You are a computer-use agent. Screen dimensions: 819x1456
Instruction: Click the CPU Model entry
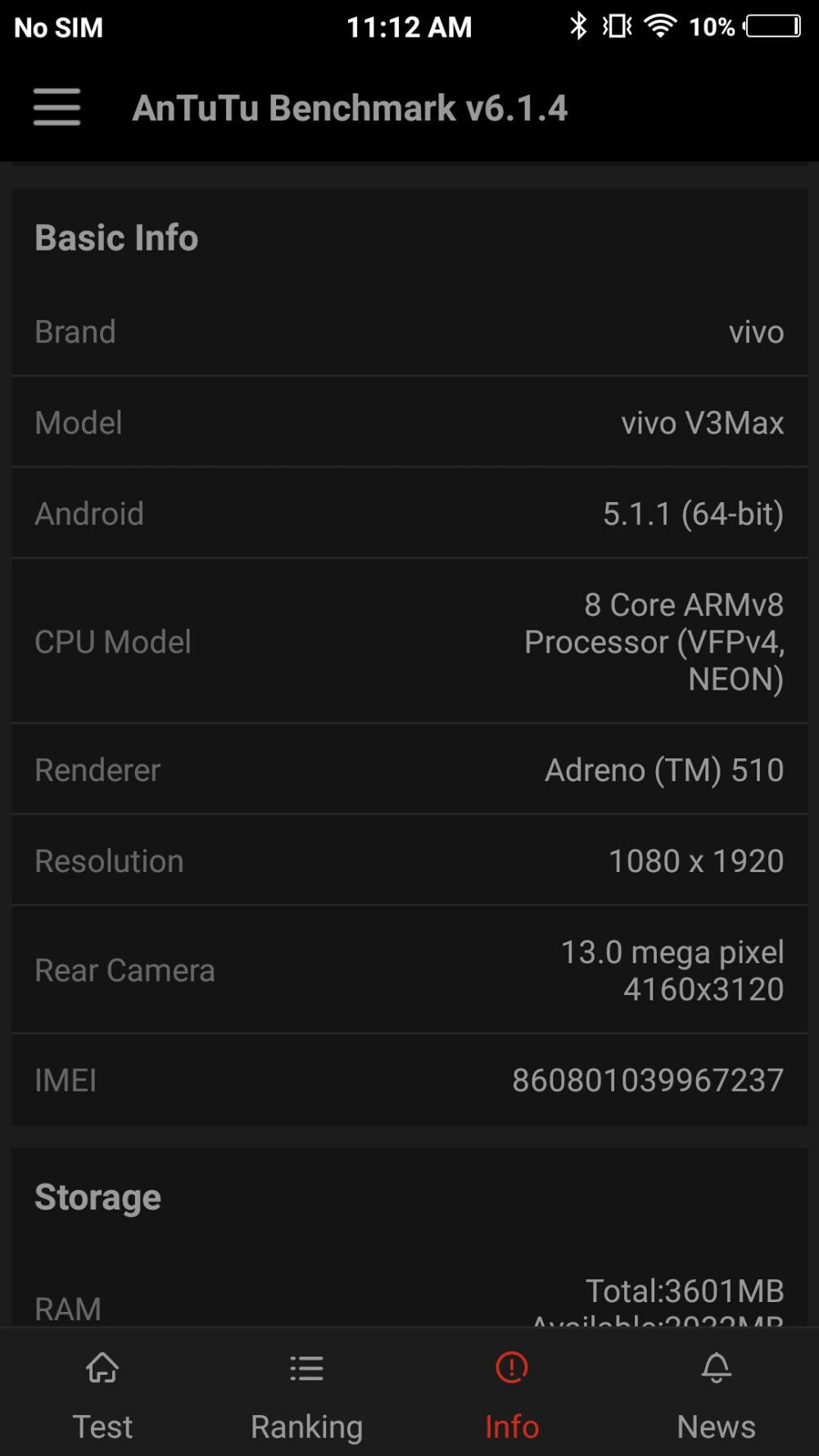tap(409, 642)
